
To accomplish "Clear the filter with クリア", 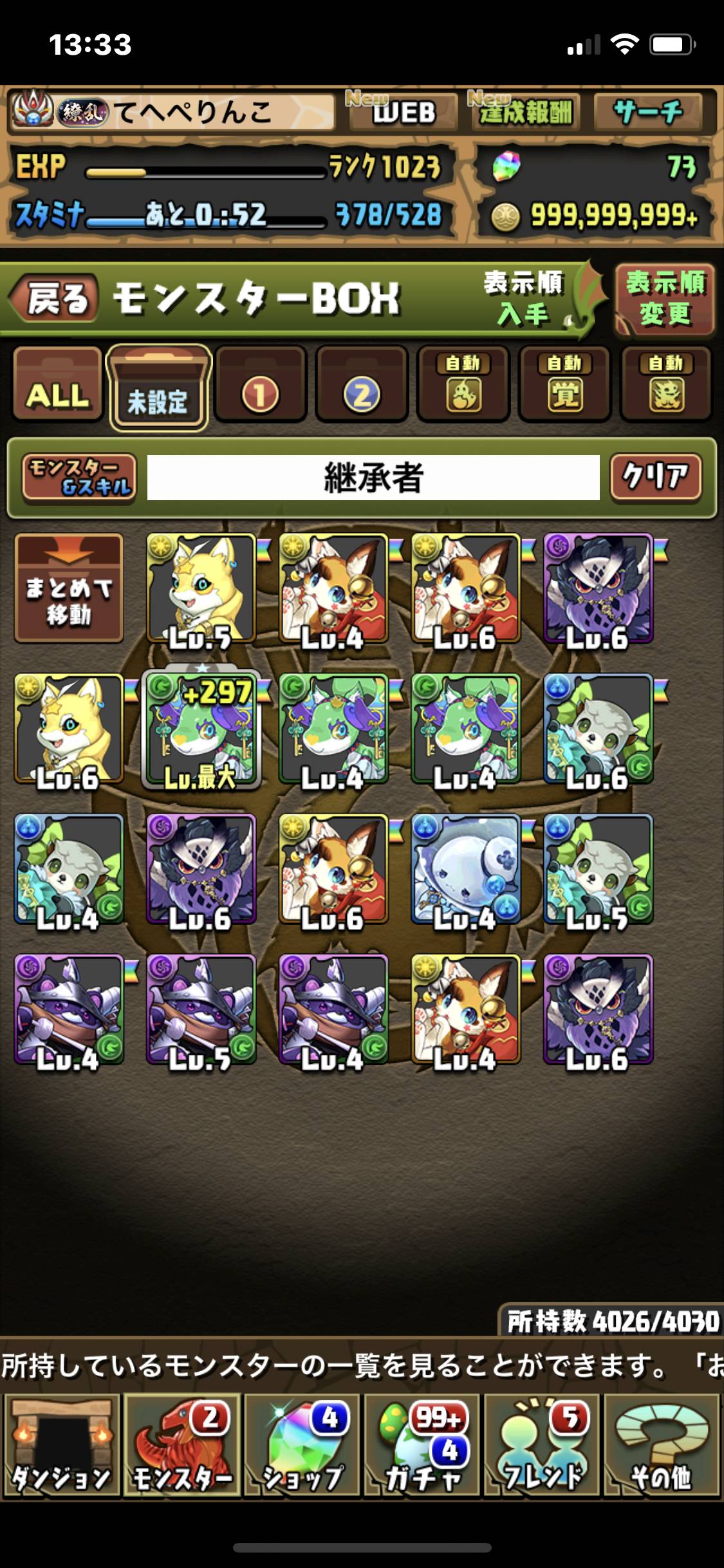I will tap(655, 478).
